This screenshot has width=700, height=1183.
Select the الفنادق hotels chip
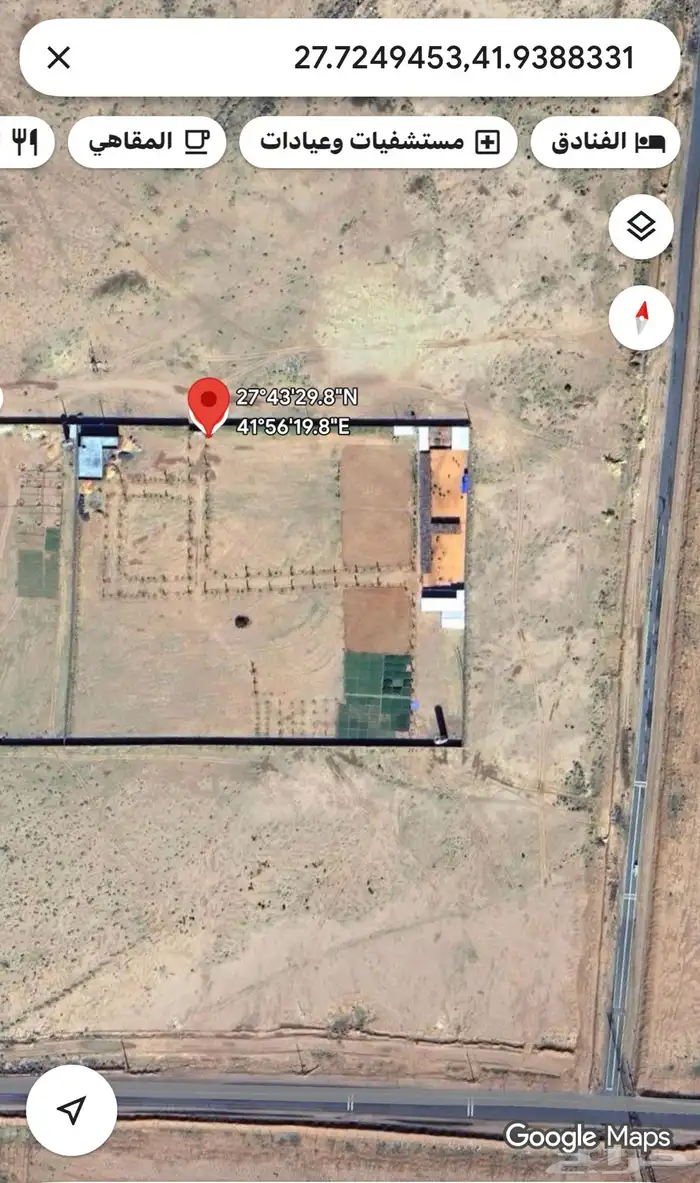tap(604, 142)
